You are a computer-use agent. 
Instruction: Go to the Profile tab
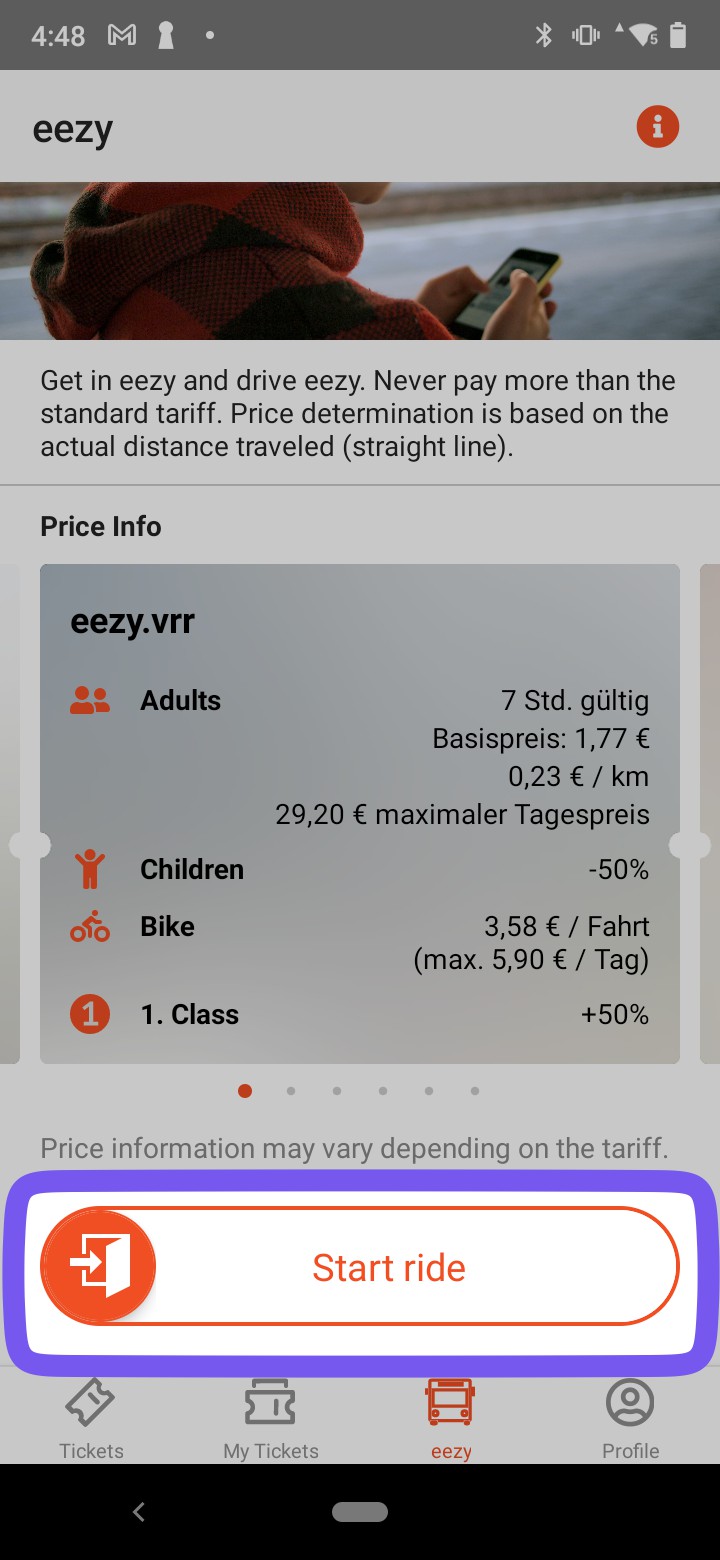[x=630, y=1418]
